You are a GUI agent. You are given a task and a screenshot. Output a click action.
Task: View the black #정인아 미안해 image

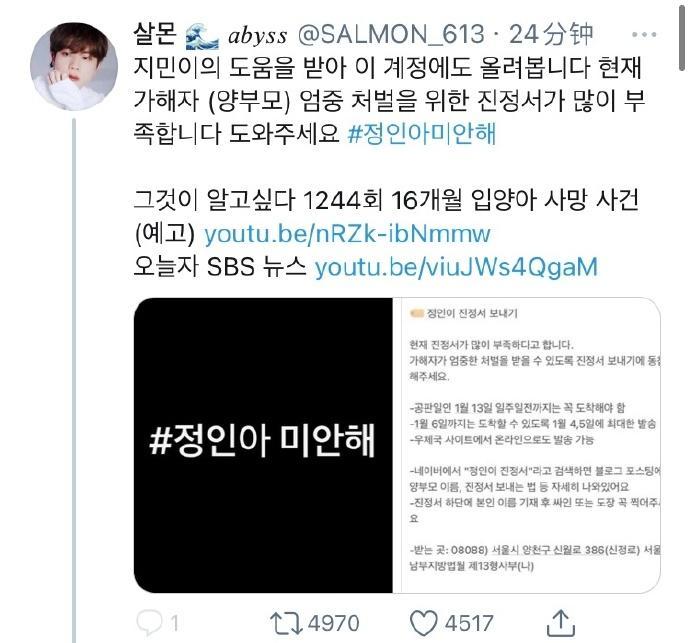point(263,444)
